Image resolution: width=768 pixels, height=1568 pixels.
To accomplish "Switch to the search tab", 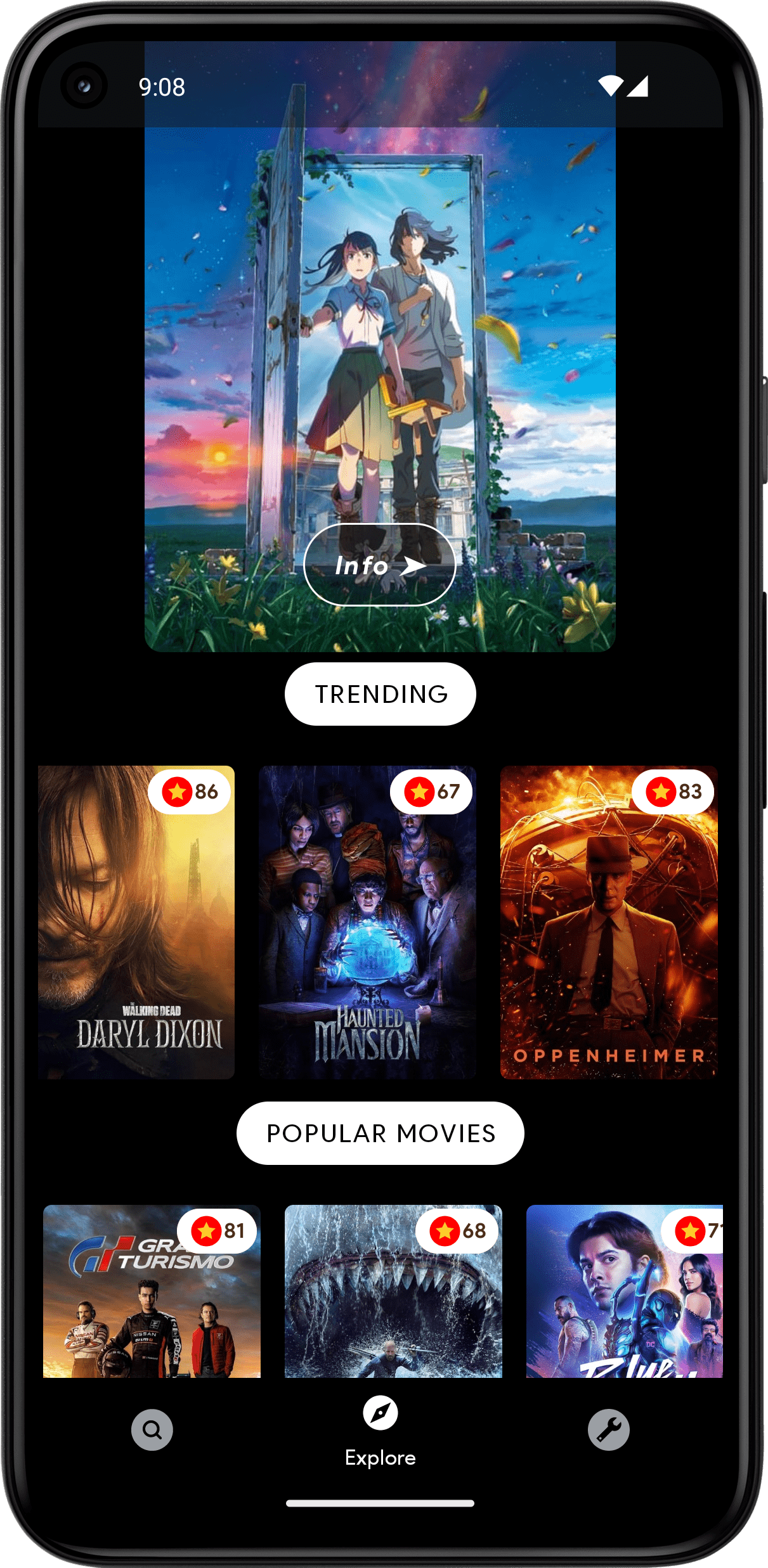I will tap(152, 1430).
